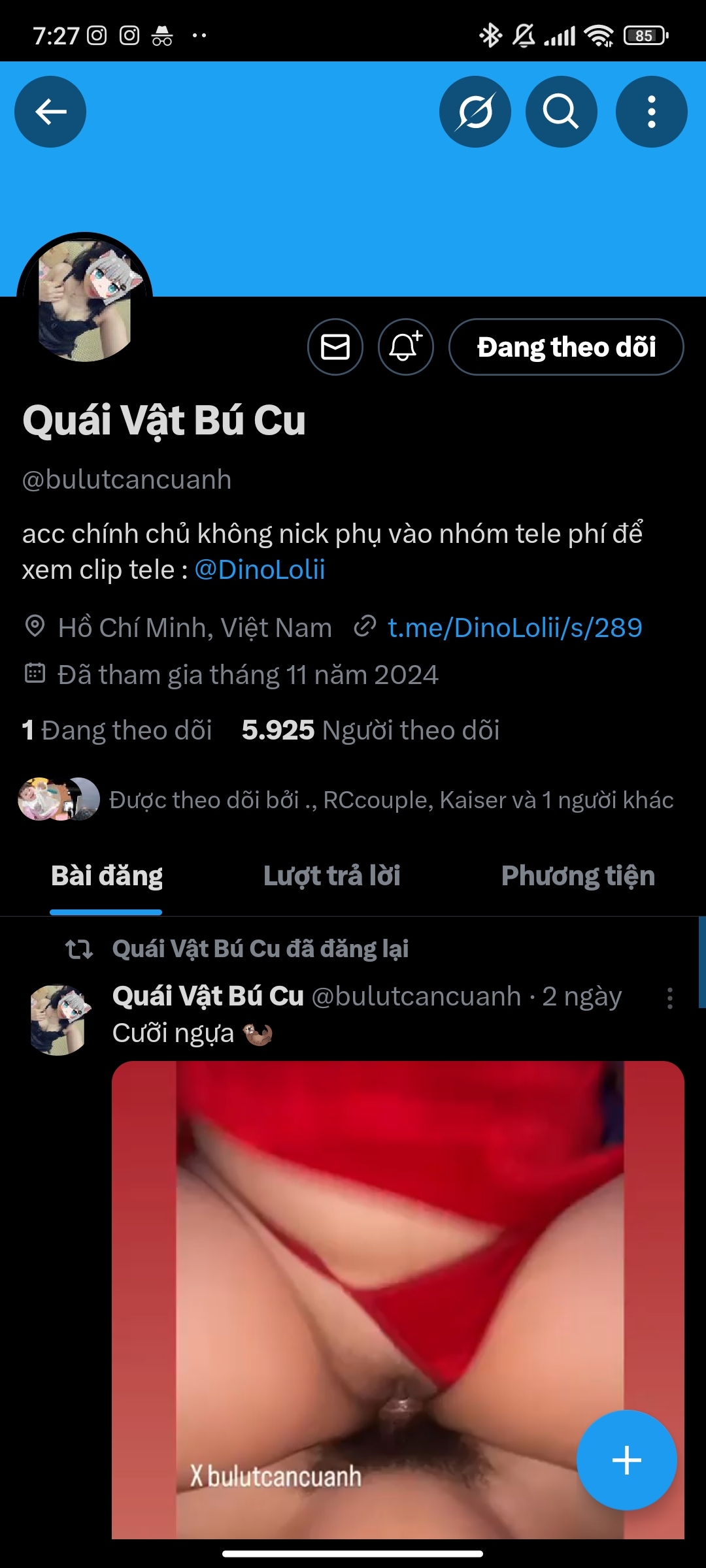706x1568 pixels.
Task: Click the back arrow to exit profile
Action: click(50, 111)
